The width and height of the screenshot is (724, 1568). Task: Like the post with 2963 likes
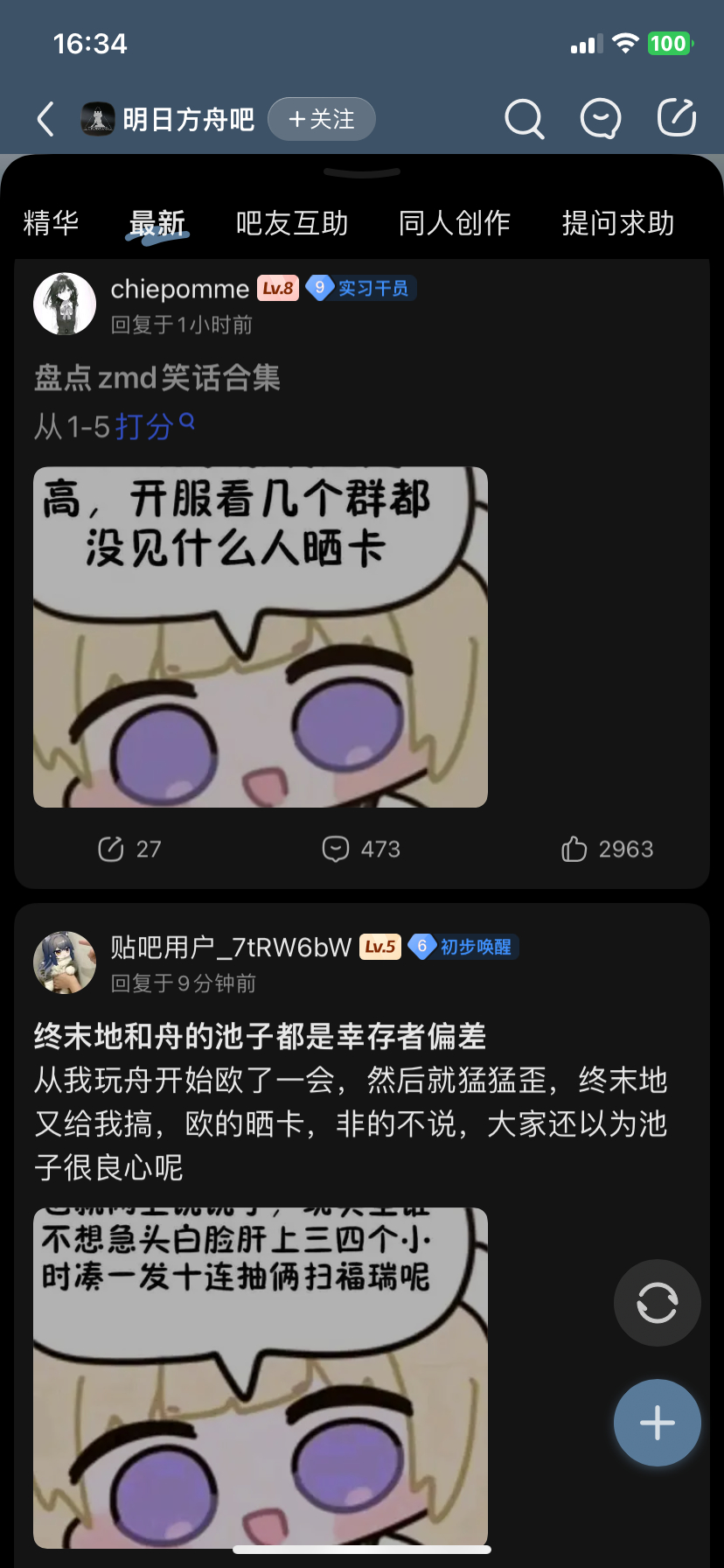tap(608, 849)
